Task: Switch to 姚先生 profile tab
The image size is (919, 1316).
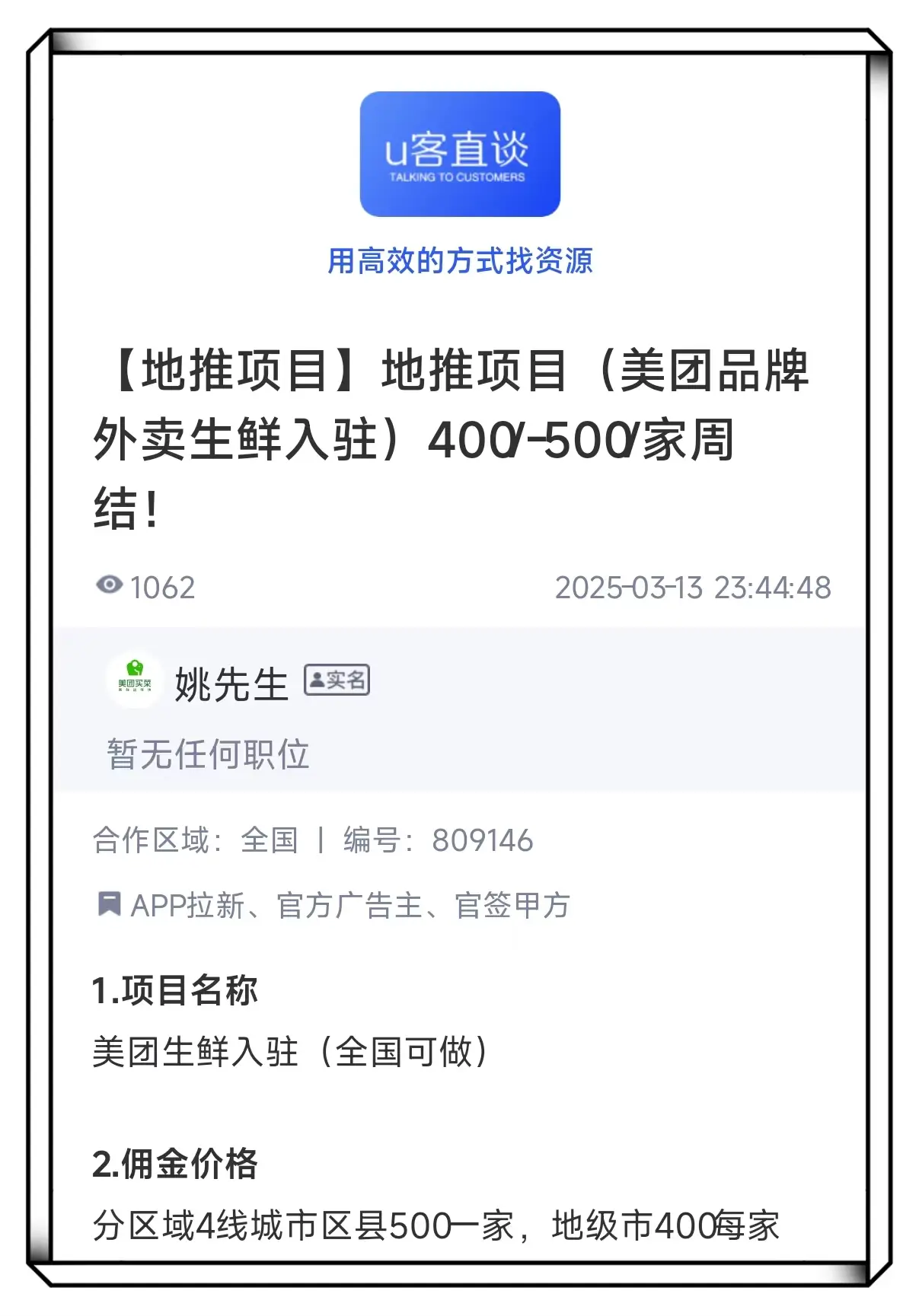Action: click(x=231, y=683)
